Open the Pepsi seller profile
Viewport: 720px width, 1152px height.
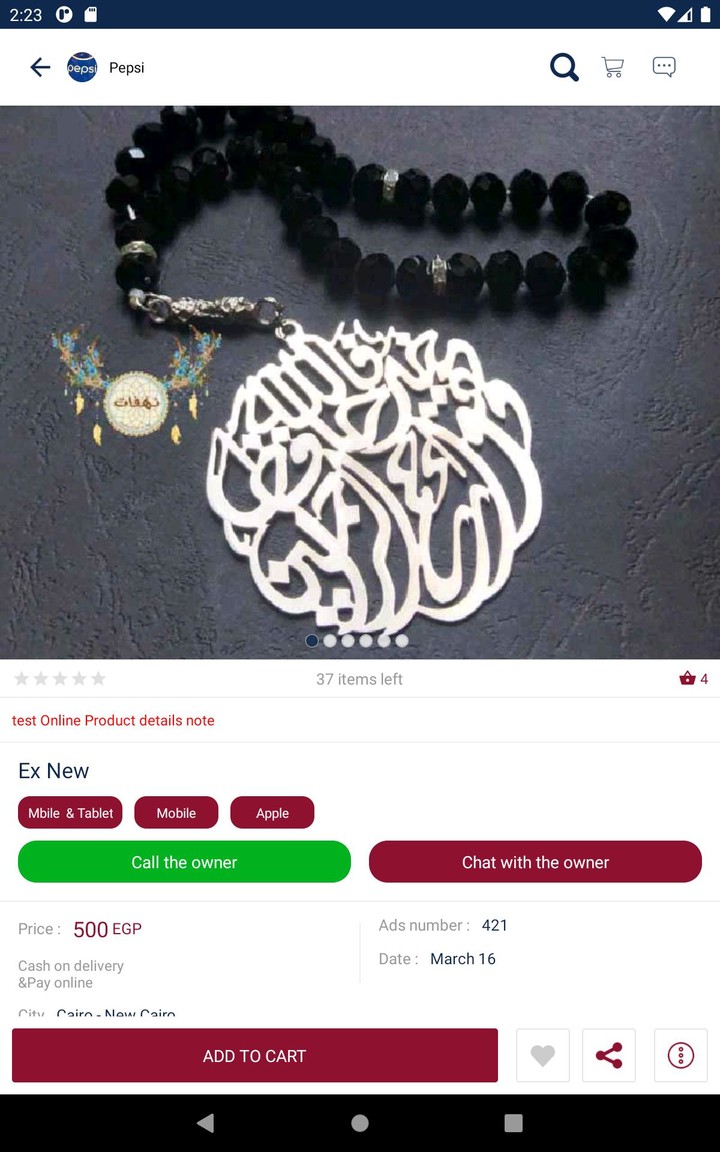point(107,67)
